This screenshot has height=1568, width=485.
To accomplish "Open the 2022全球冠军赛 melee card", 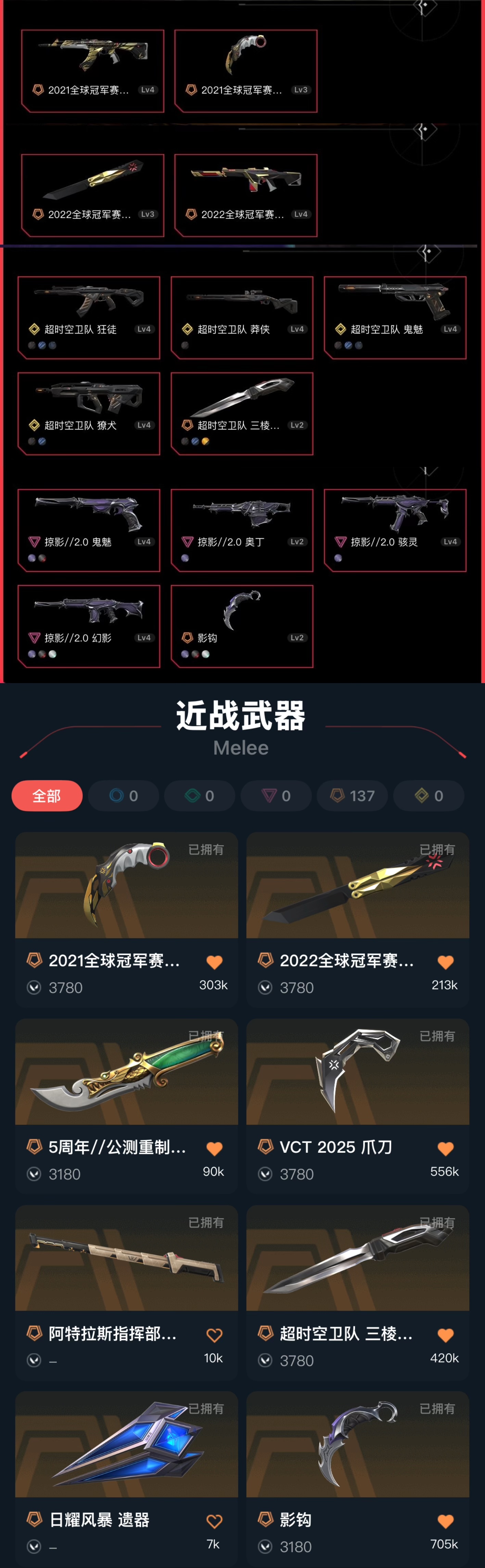I will [x=357, y=919].
